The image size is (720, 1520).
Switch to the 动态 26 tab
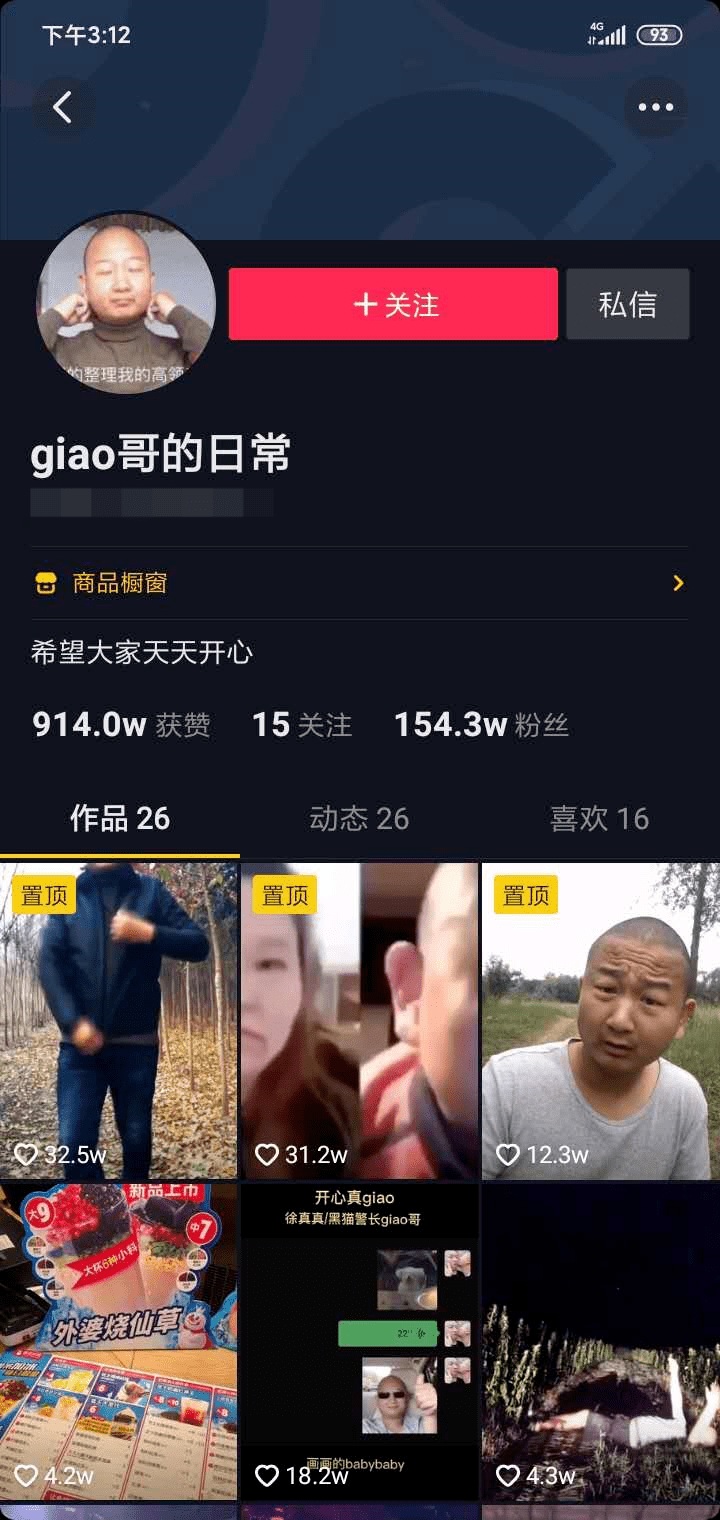(x=359, y=819)
